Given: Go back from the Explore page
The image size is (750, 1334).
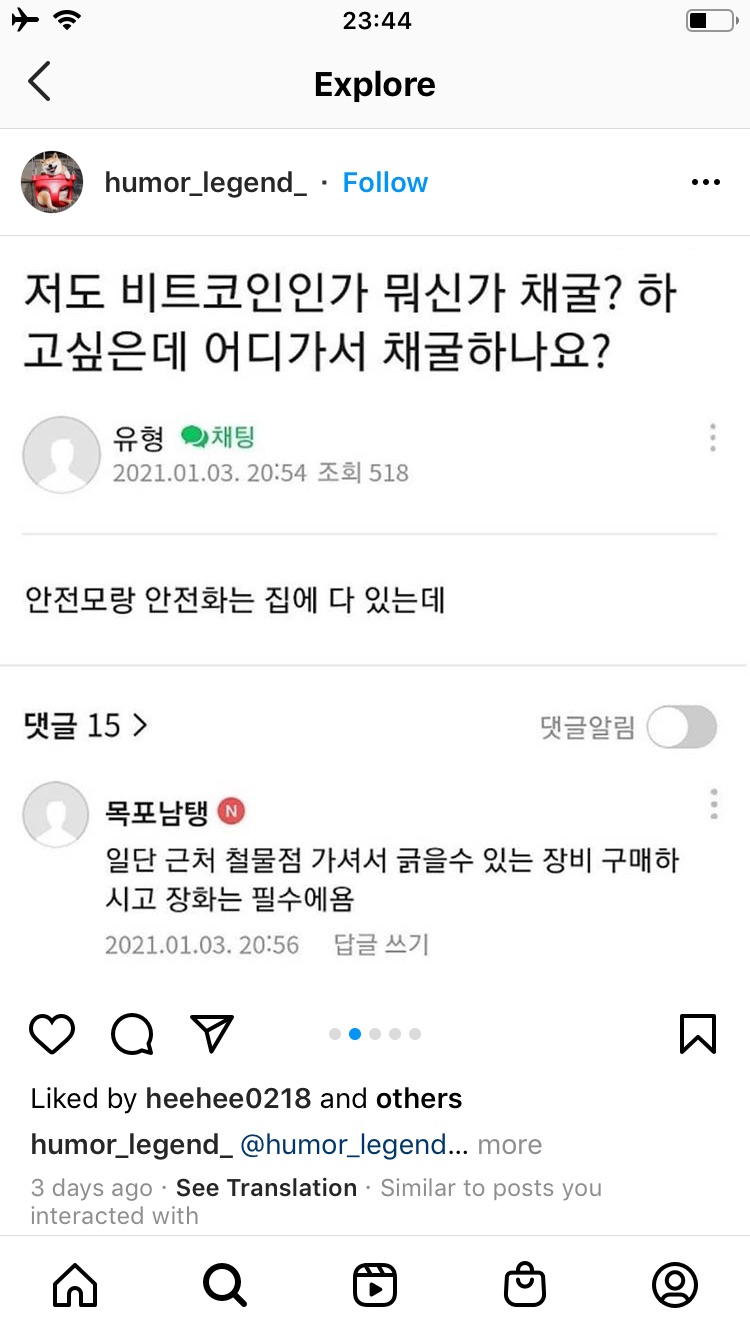Looking at the screenshot, I should pyautogui.click(x=40, y=83).
